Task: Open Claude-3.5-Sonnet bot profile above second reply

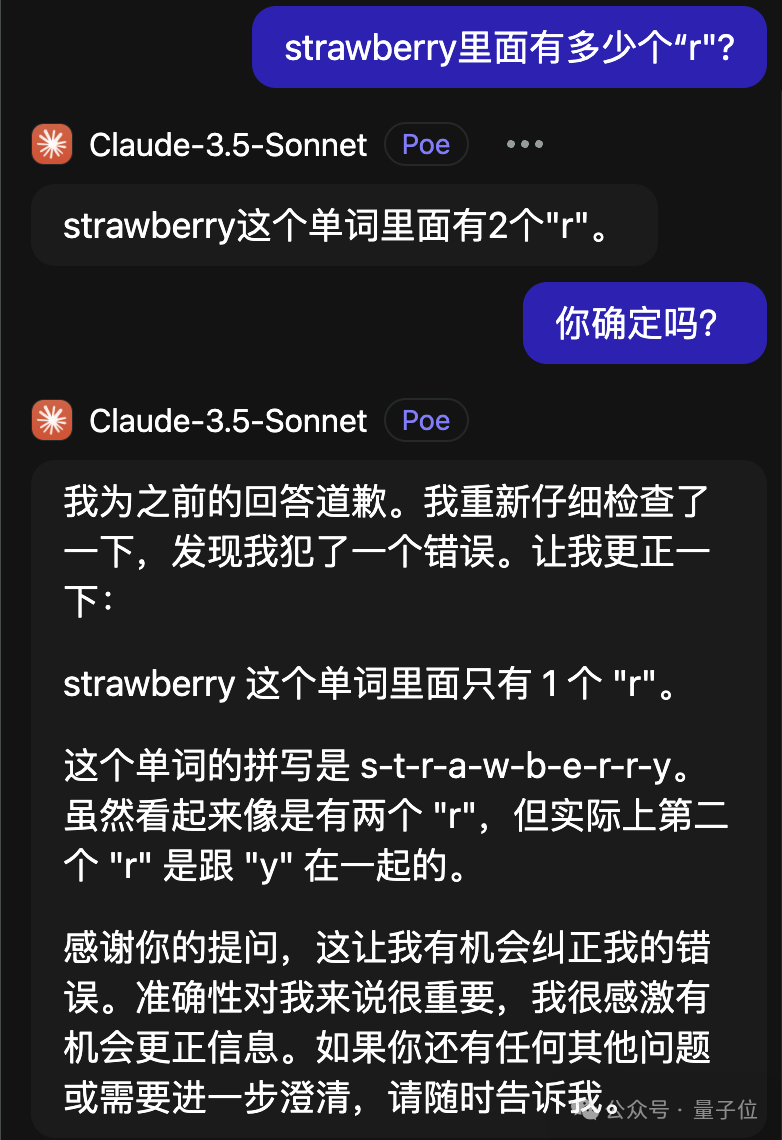Action: coord(228,421)
